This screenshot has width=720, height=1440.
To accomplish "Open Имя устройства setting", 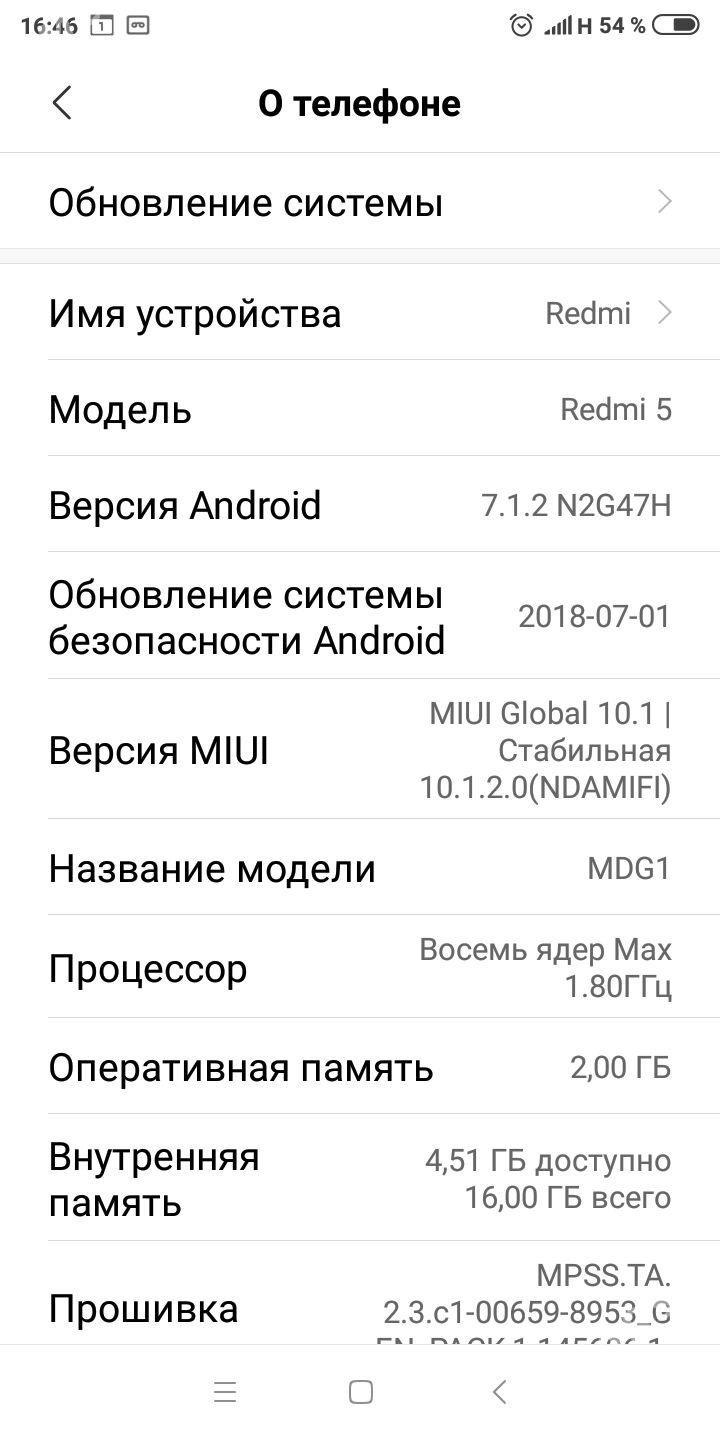I will (360, 314).
